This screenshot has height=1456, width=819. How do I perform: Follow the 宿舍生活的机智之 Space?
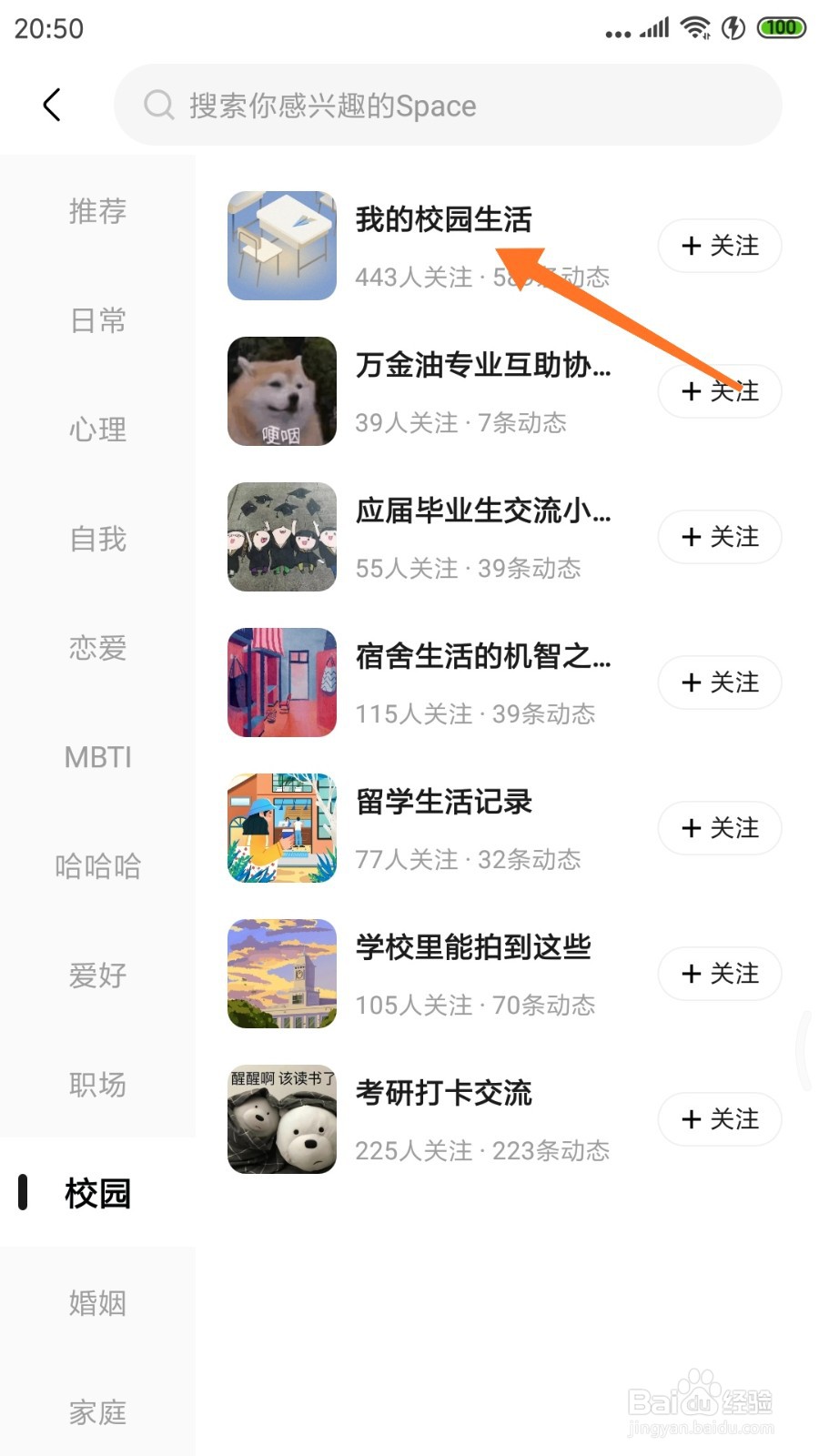coord(719,682)
